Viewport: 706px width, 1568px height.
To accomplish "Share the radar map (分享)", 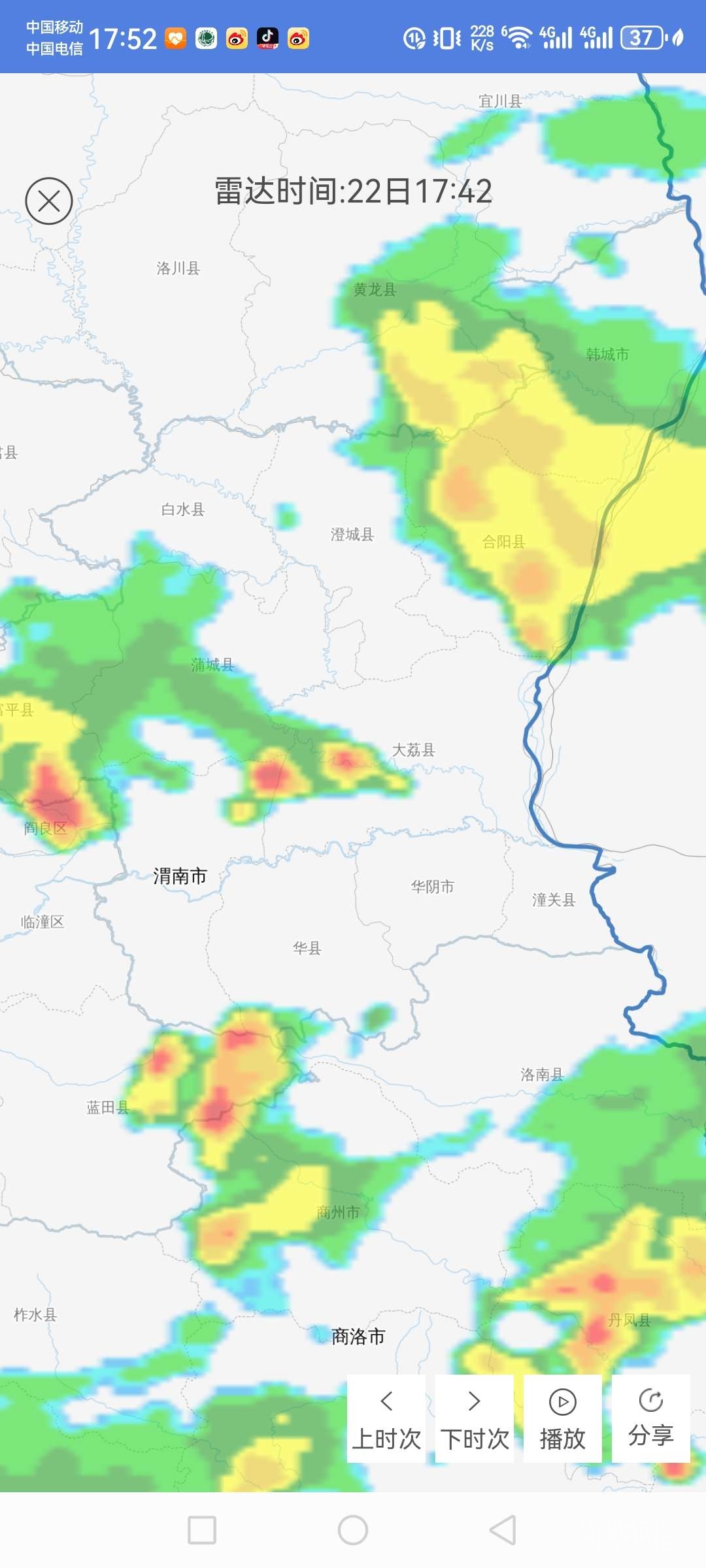I will pyautogui.click(x=651, y=1418).
